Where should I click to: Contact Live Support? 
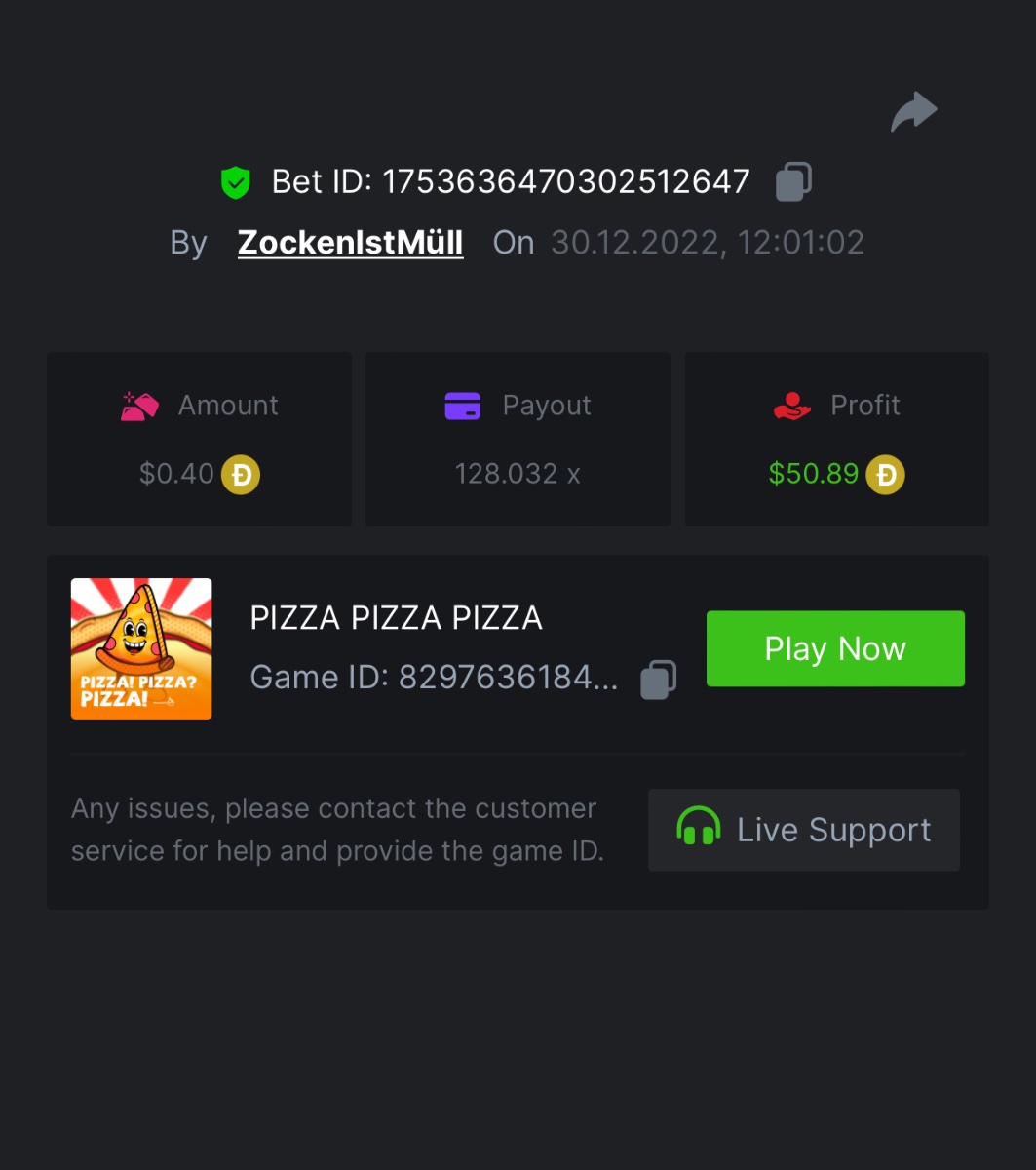[803, 830]
